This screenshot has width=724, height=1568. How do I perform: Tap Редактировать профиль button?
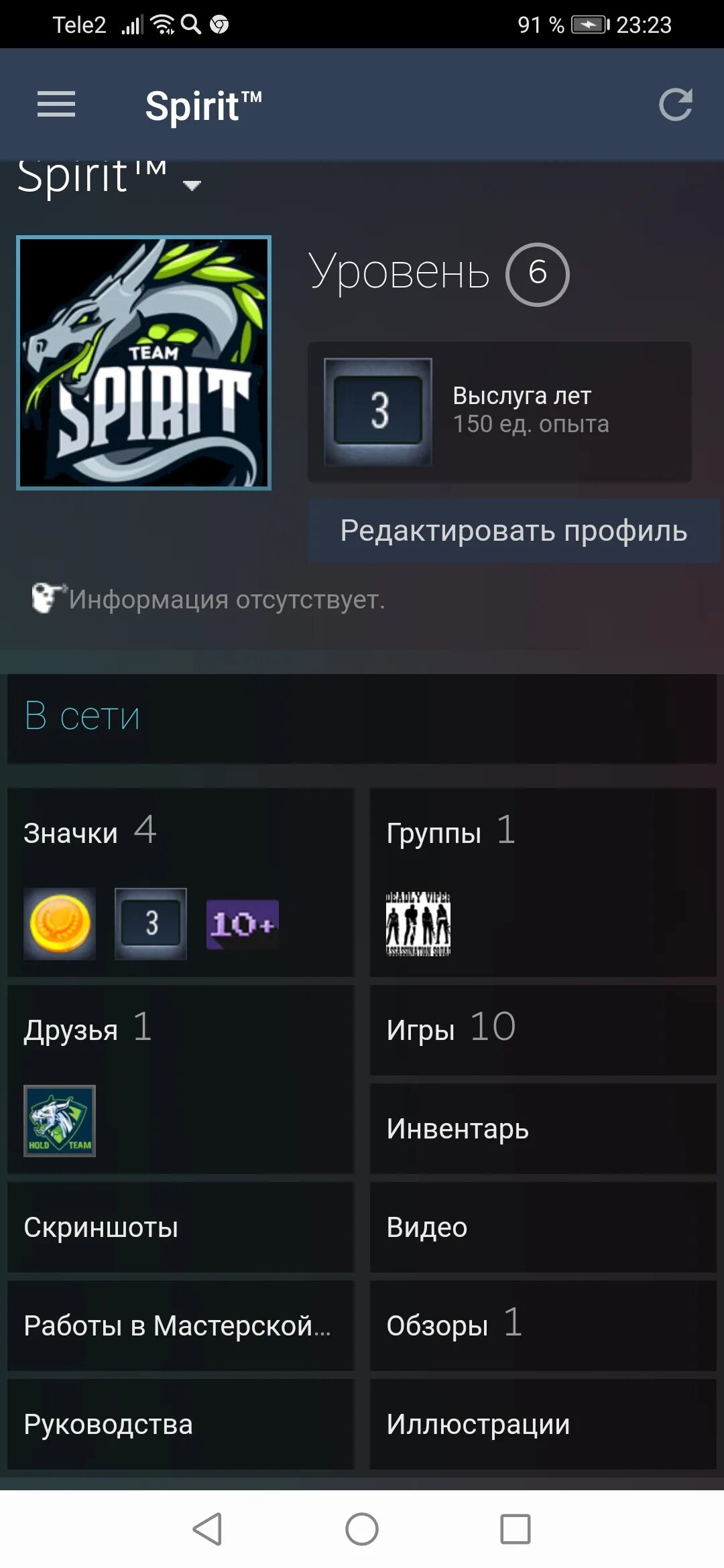tap(514, 531)
